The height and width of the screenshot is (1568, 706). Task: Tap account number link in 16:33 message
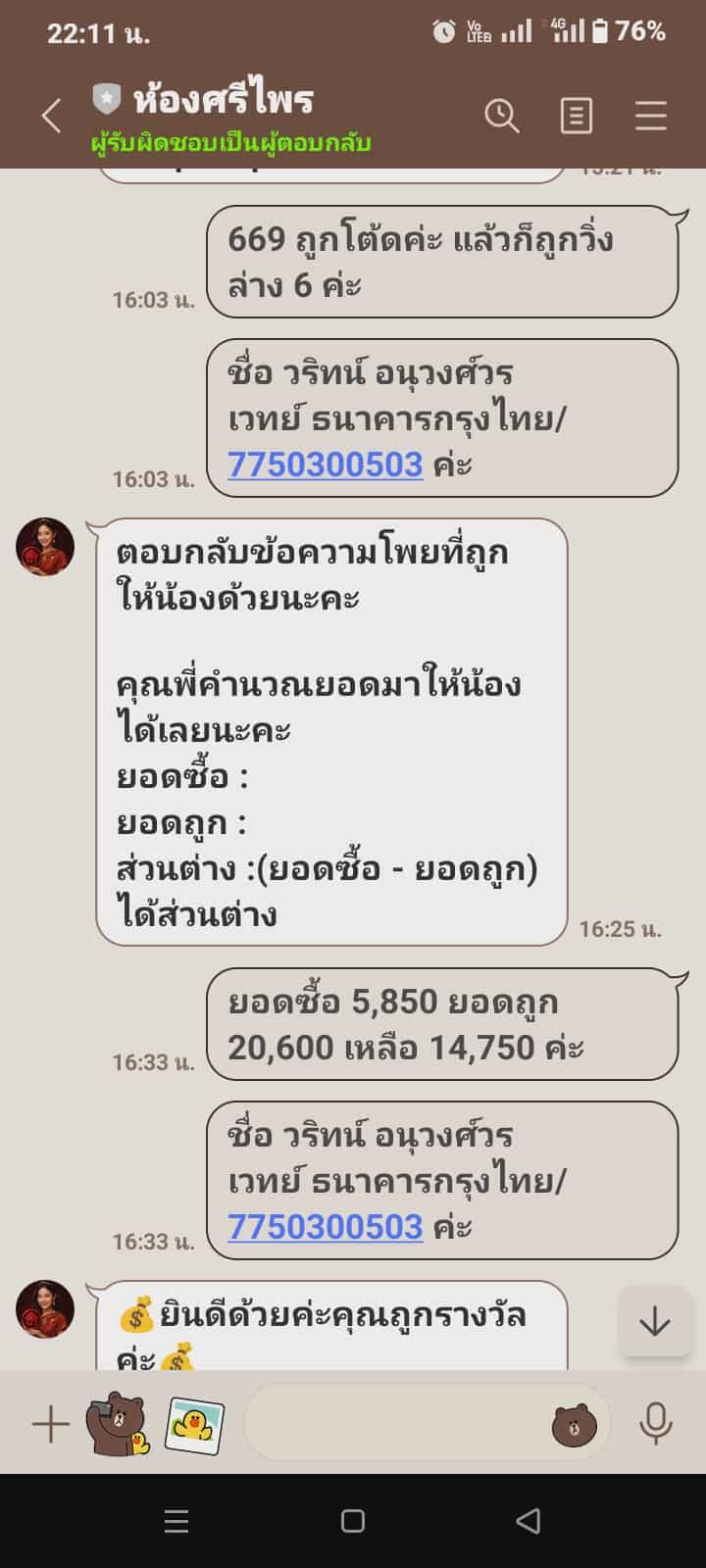click(x=325, y=1227)
